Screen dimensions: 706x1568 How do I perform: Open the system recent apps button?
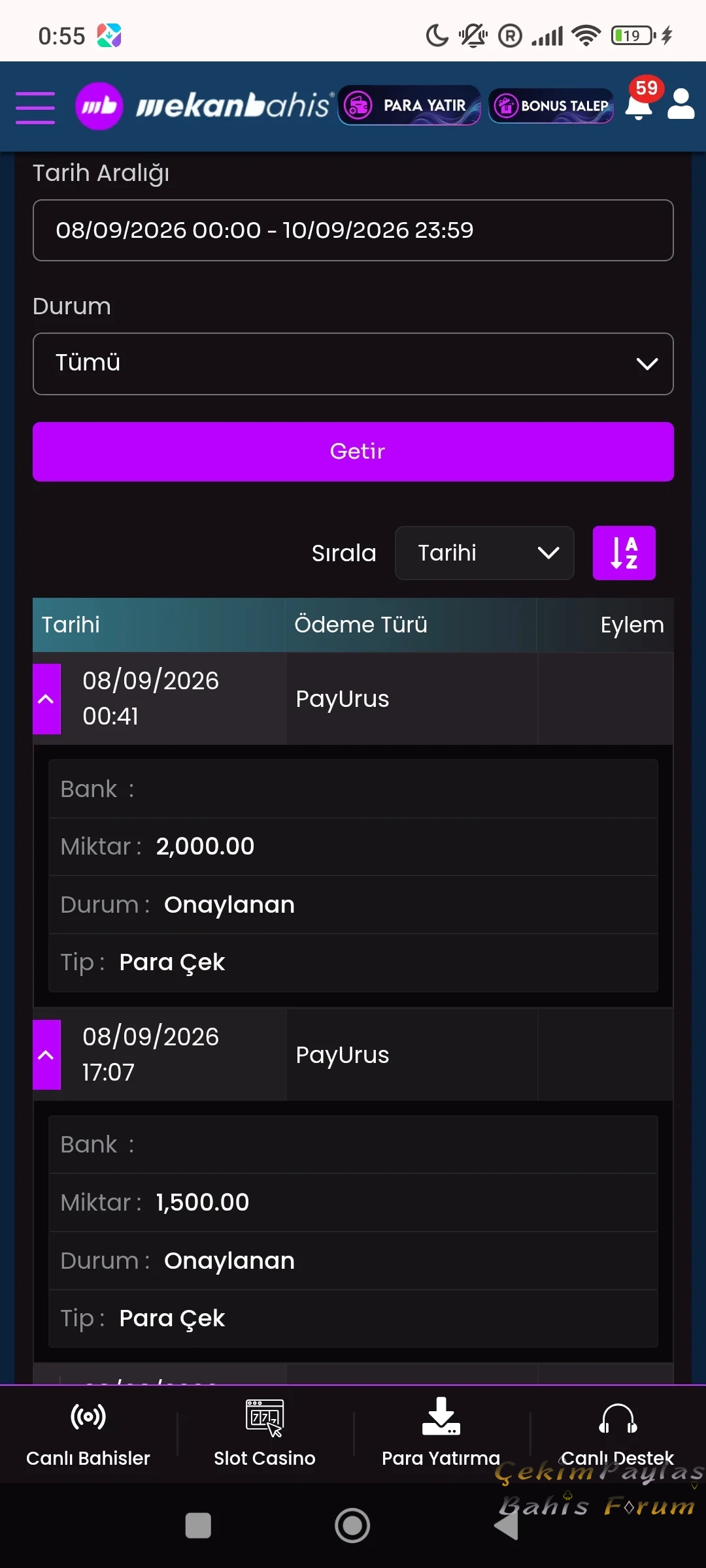[198, 1526]
